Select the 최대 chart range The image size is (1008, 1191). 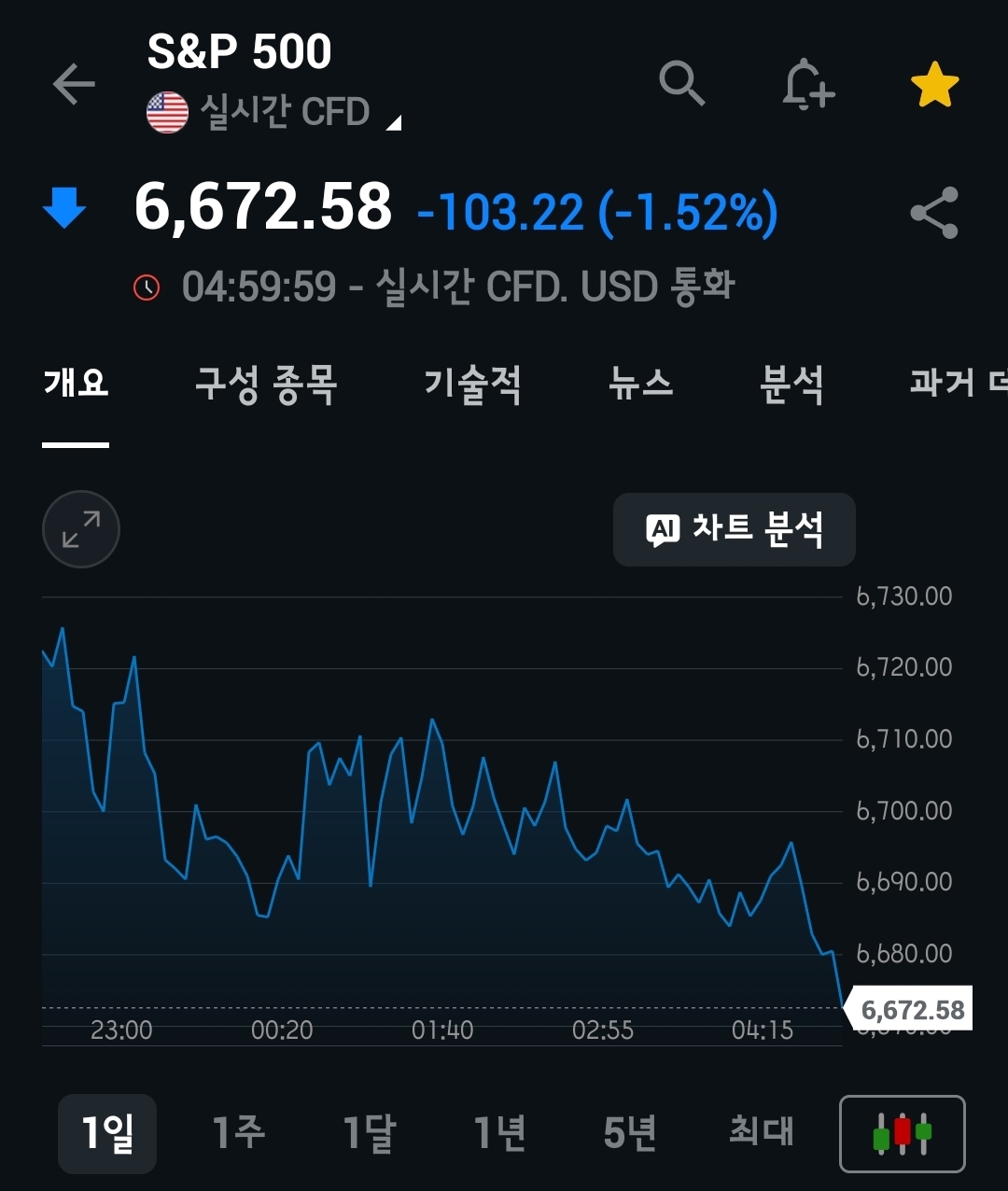(x=761, y=1133)
